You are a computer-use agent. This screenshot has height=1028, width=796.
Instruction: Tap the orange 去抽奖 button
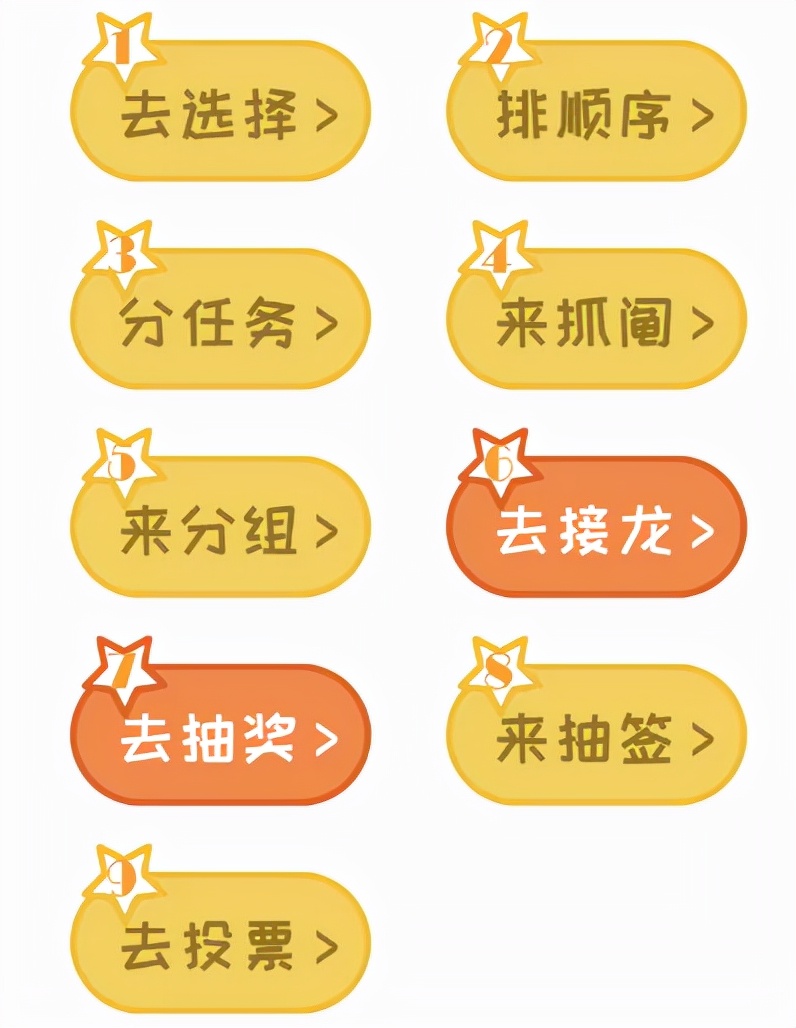click(220, 737)
